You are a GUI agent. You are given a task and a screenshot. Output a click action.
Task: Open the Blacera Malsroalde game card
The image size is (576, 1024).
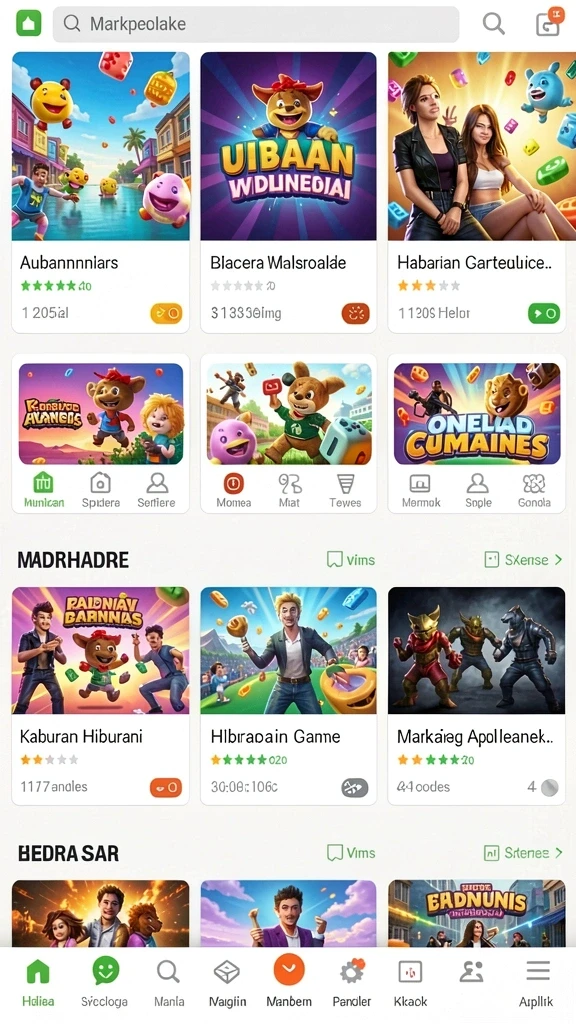(x=288, y=192)
